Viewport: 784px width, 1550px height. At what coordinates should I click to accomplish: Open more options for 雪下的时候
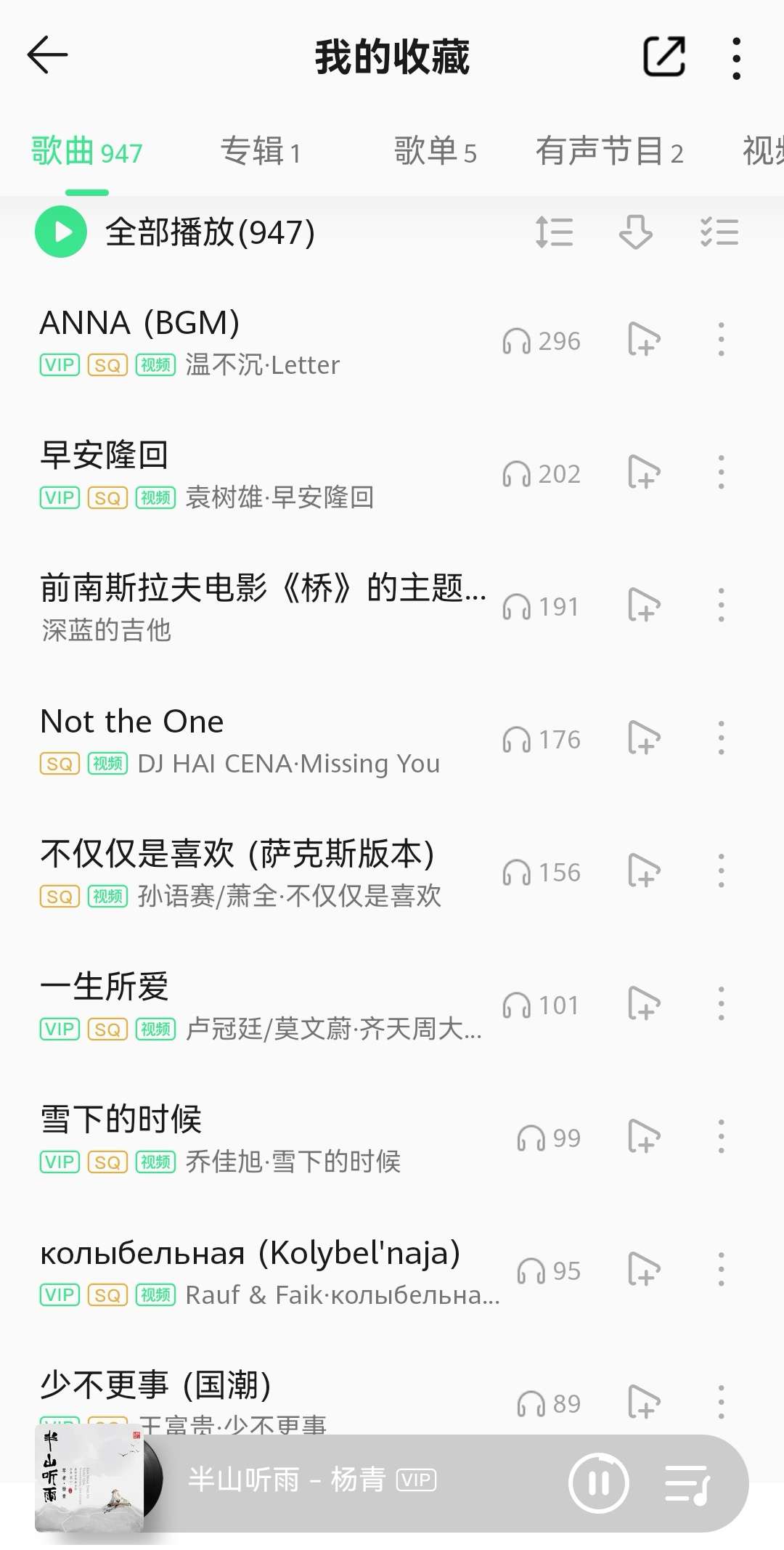(721, 1137)
